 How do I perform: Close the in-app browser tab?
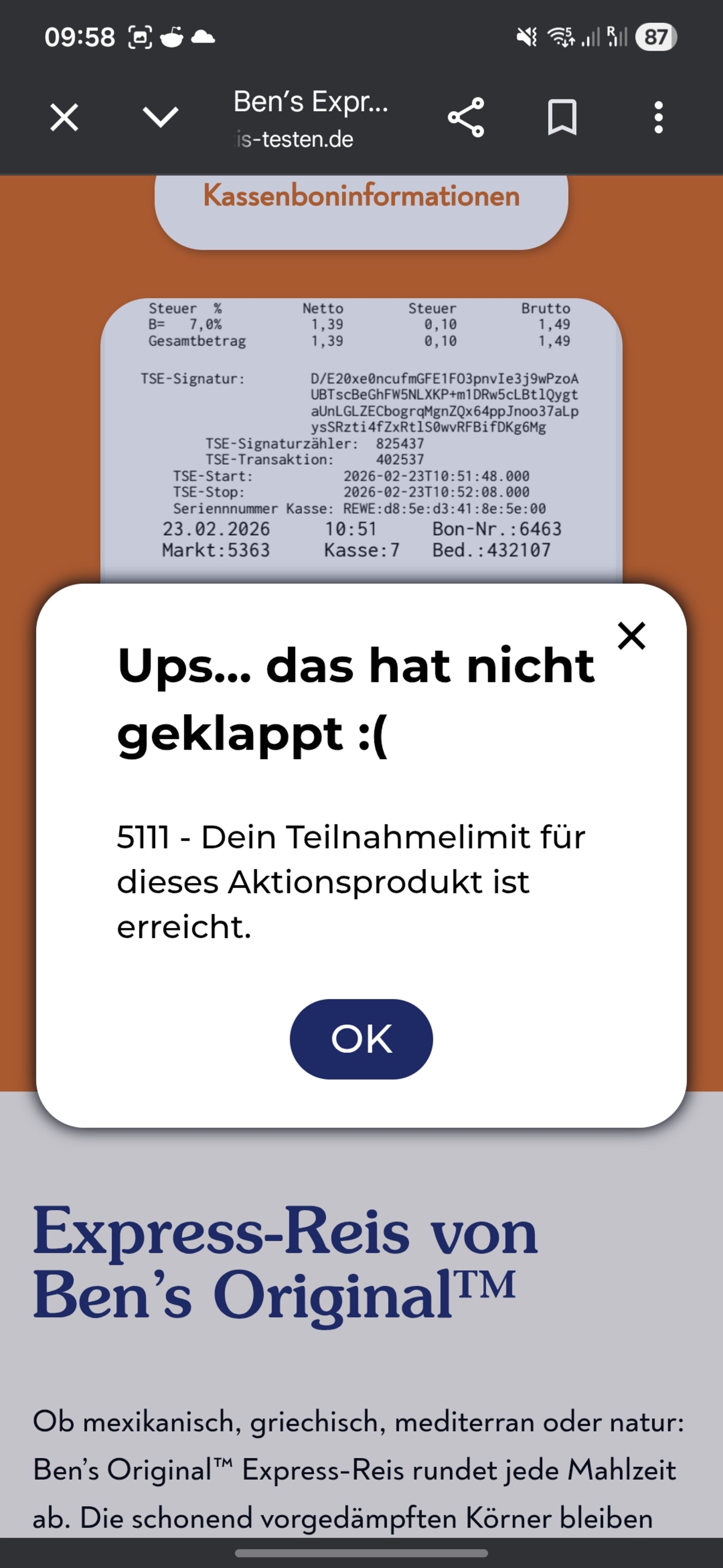(64, 117)
